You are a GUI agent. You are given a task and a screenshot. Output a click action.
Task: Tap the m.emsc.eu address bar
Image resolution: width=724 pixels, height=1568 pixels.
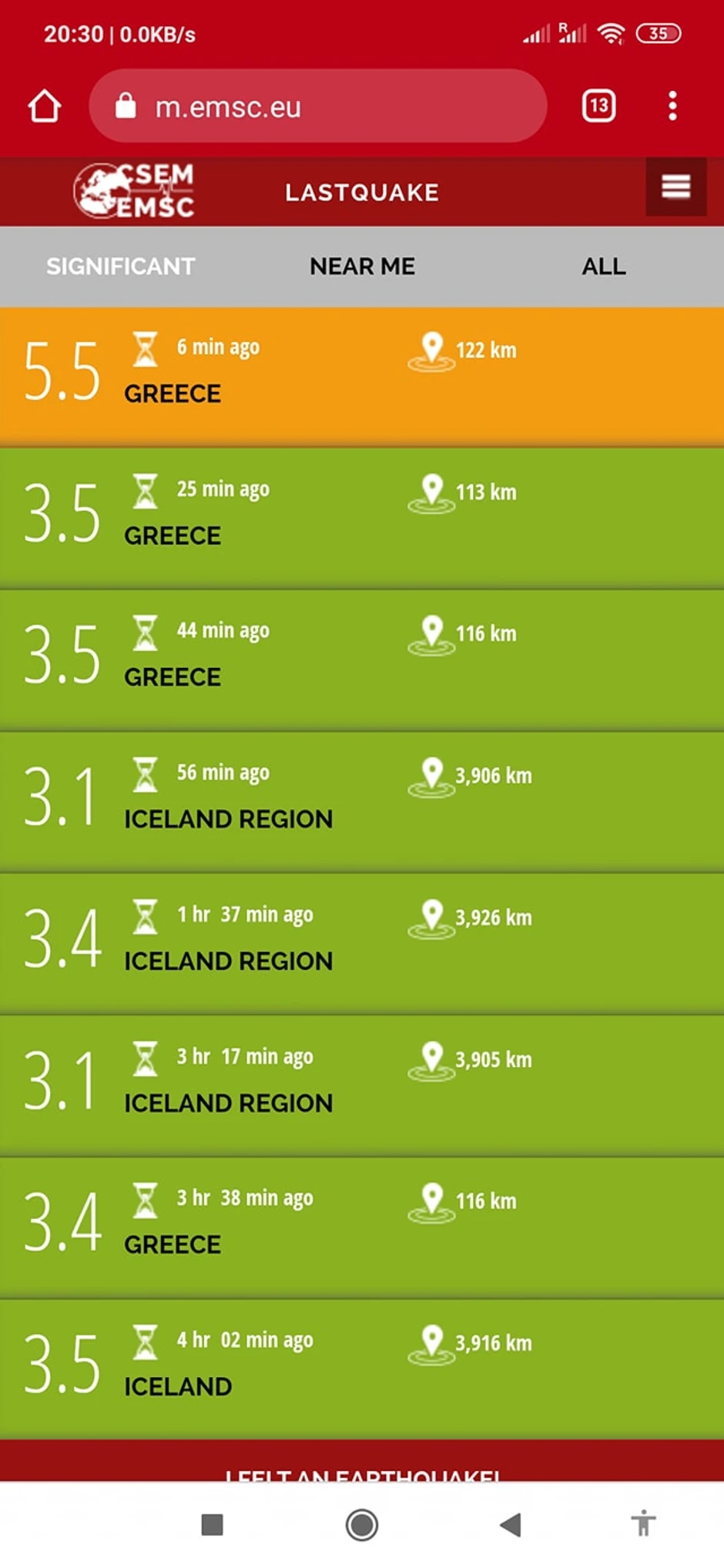pyautogui.click(x=317, y=106)
